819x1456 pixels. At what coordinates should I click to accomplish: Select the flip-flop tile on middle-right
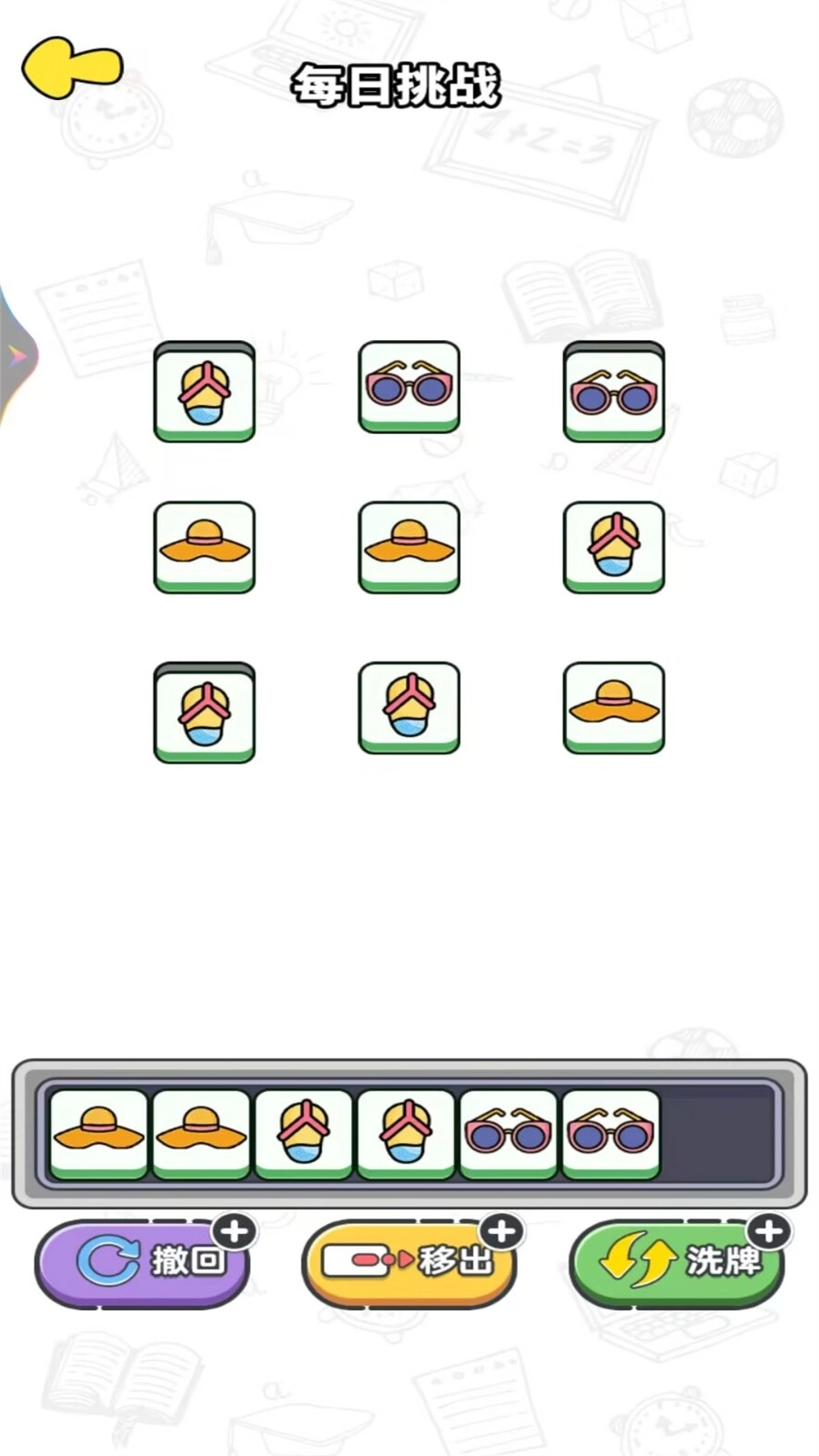[613, 546]
